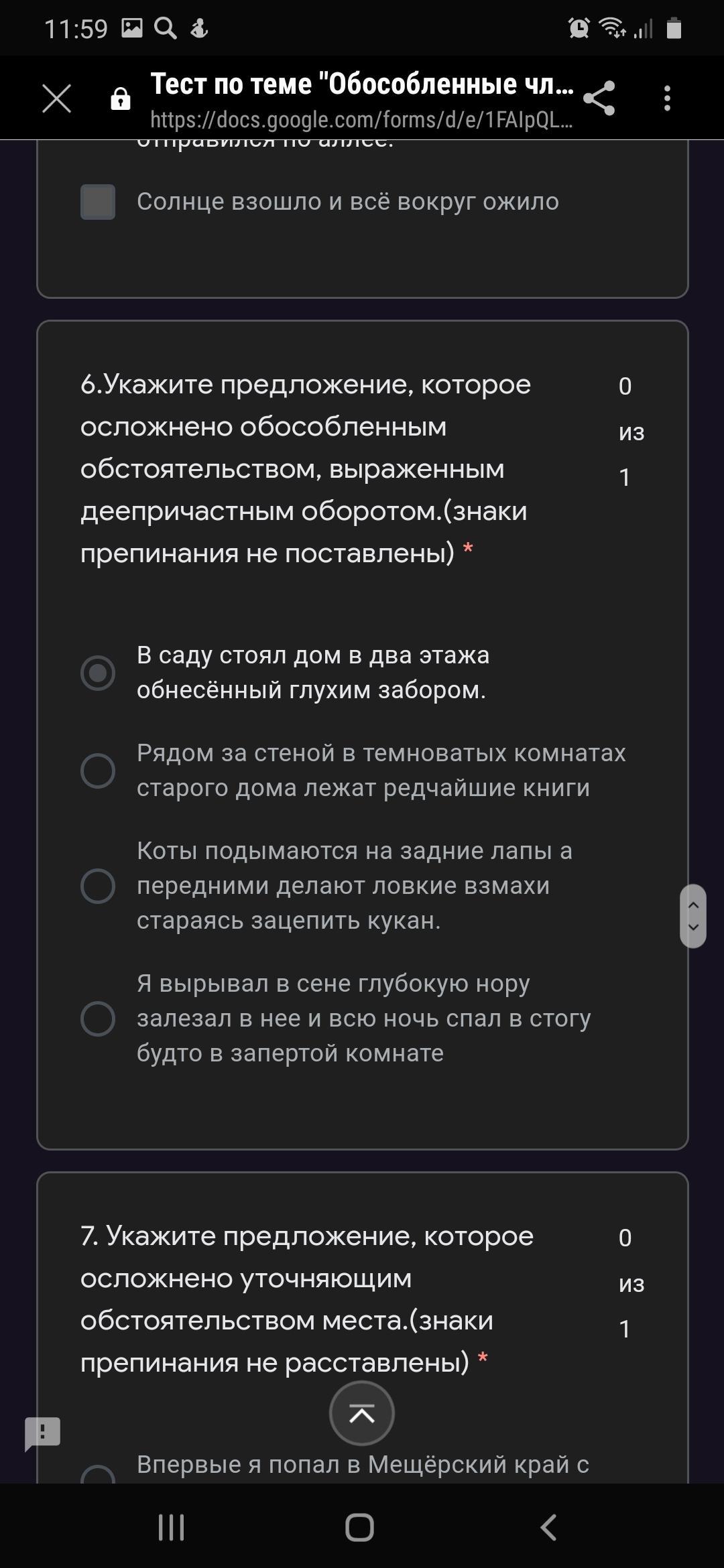
Task: Choose the answer 'Рядом за стеной в темноватых комнатах'
Action: tap(98, 771)
